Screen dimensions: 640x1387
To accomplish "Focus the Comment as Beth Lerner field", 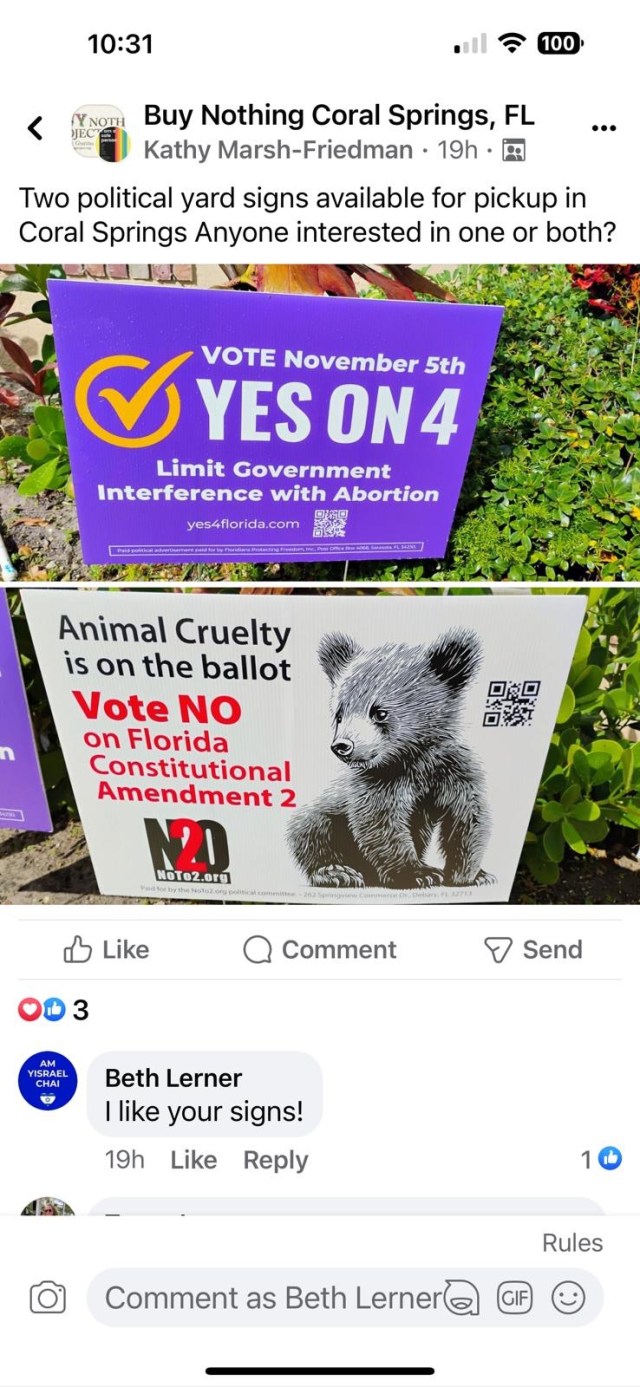I will tap(270, 1298).
